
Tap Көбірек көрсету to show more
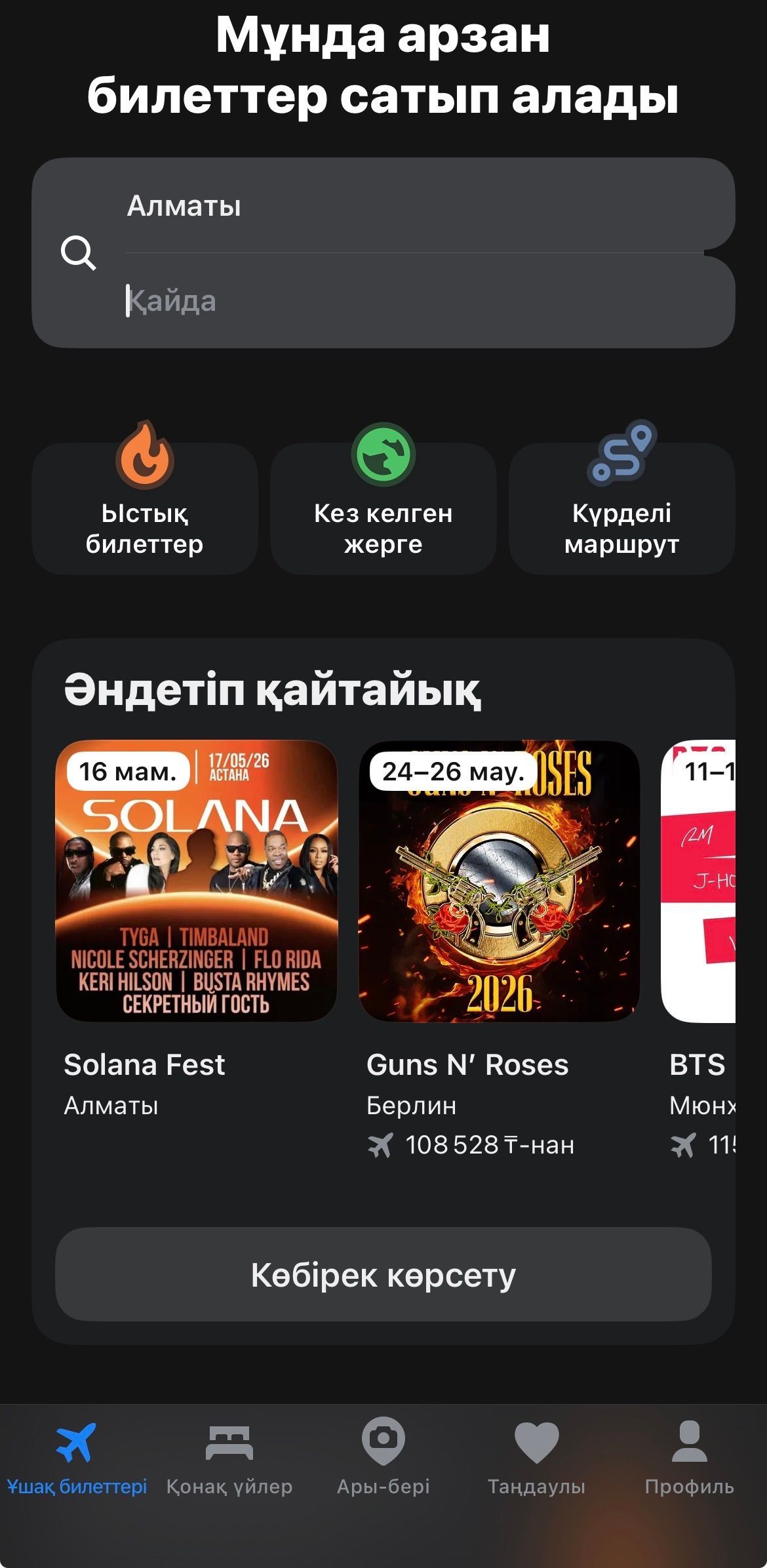[x=383, y=1274]
